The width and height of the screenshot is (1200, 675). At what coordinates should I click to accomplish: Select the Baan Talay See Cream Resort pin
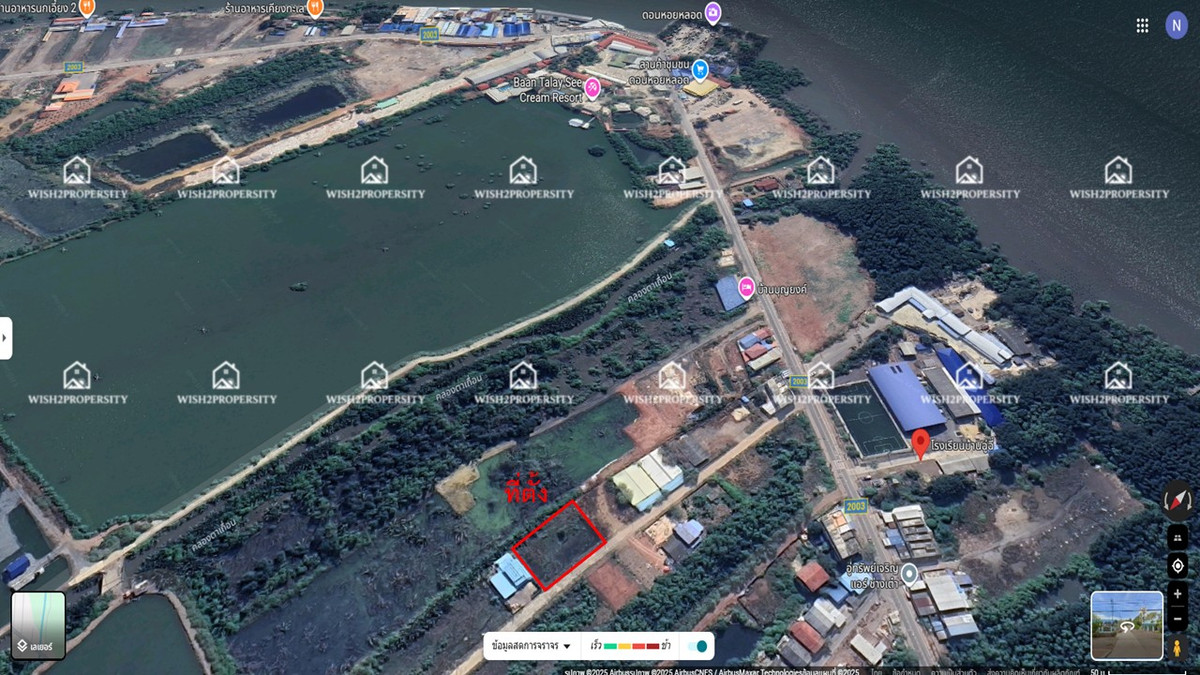click(592, 88)
